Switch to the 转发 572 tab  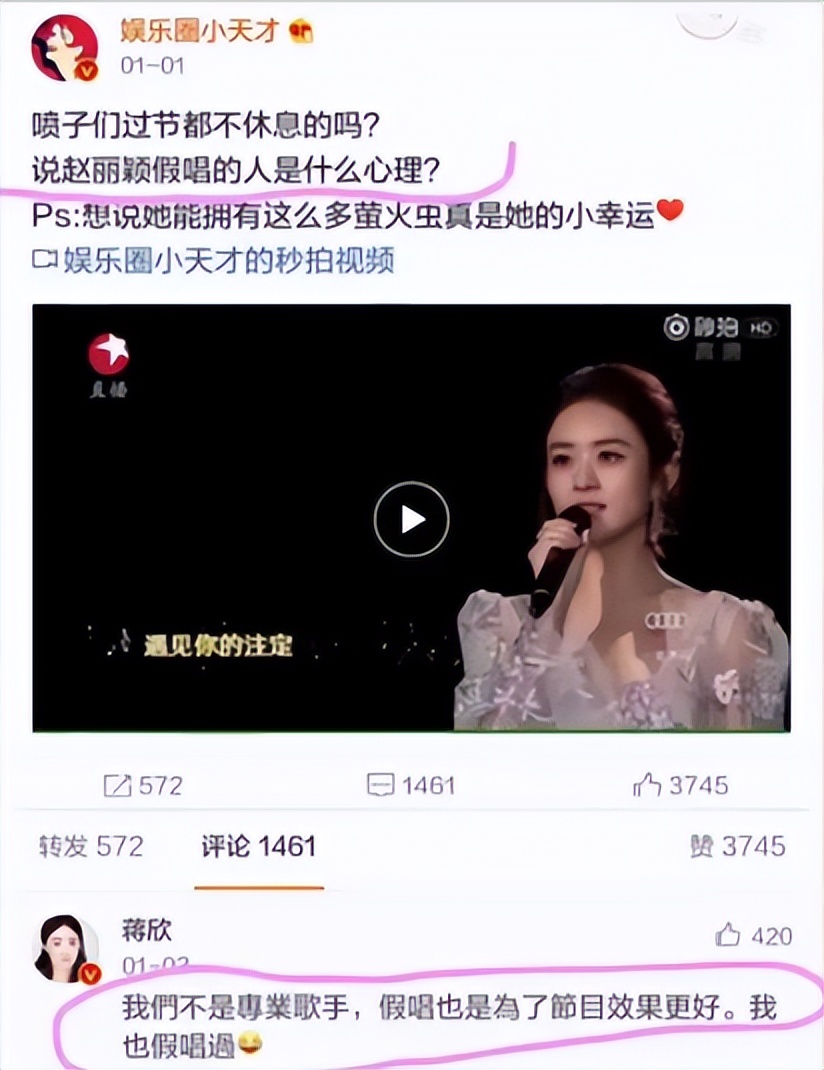tap(91, 846)
